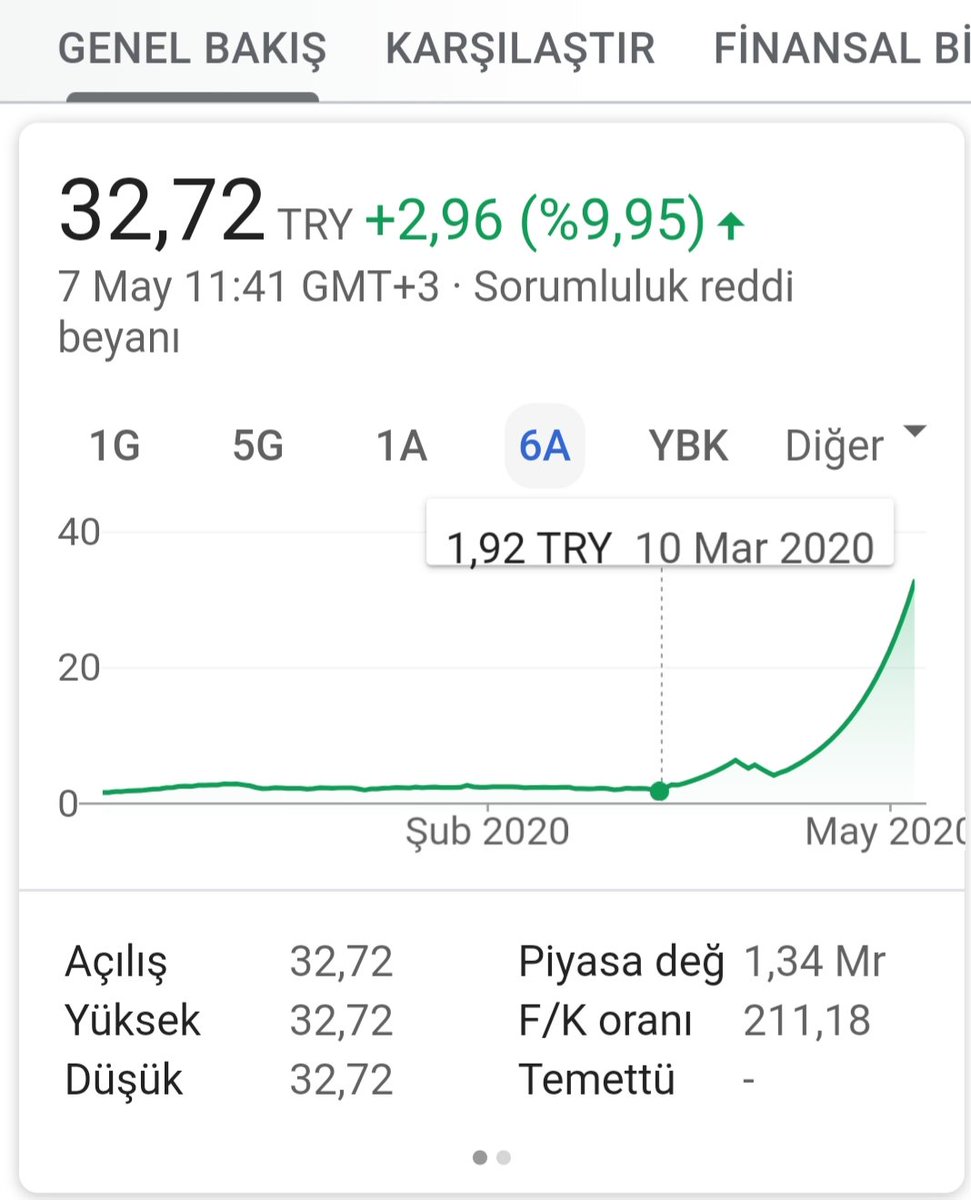The width and height of the screenshot is (971, 1200).
Task: Expand the Diğer range dropdown
Action: [855, 444]
